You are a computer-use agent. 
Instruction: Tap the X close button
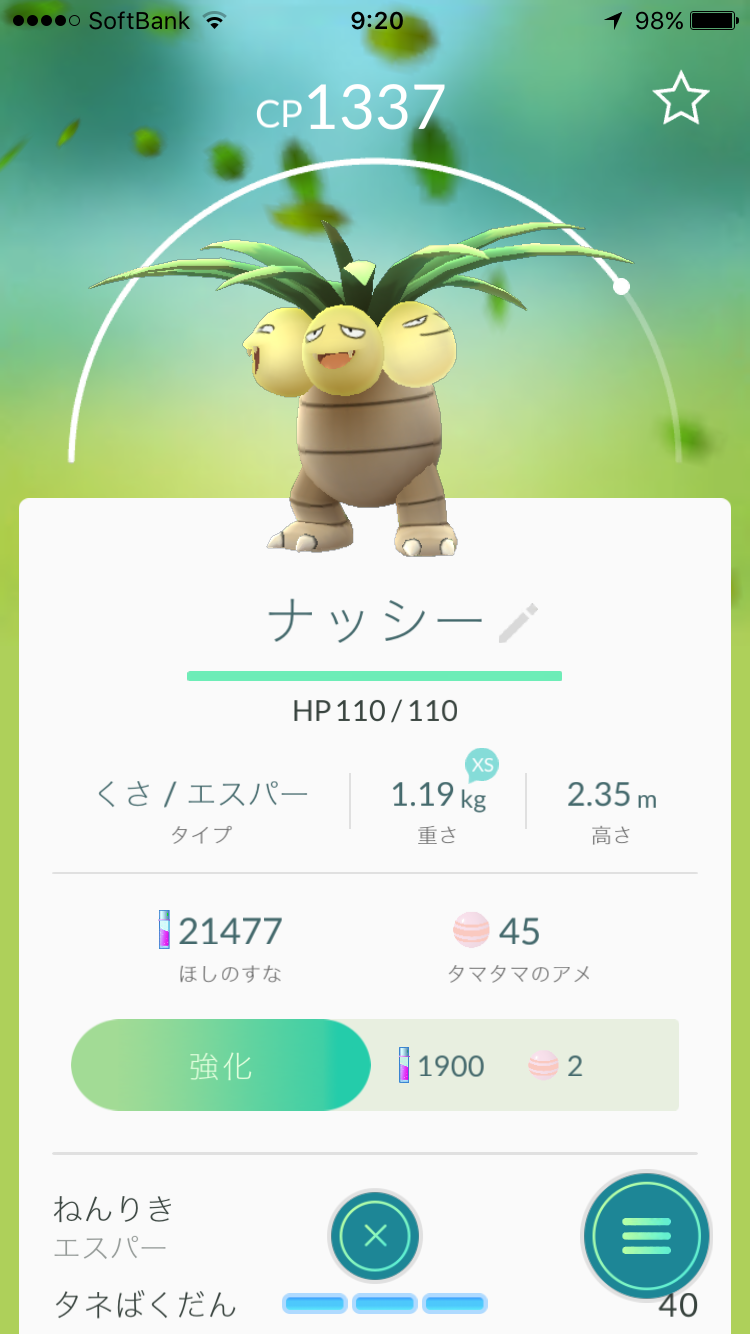click(375, 1236)
